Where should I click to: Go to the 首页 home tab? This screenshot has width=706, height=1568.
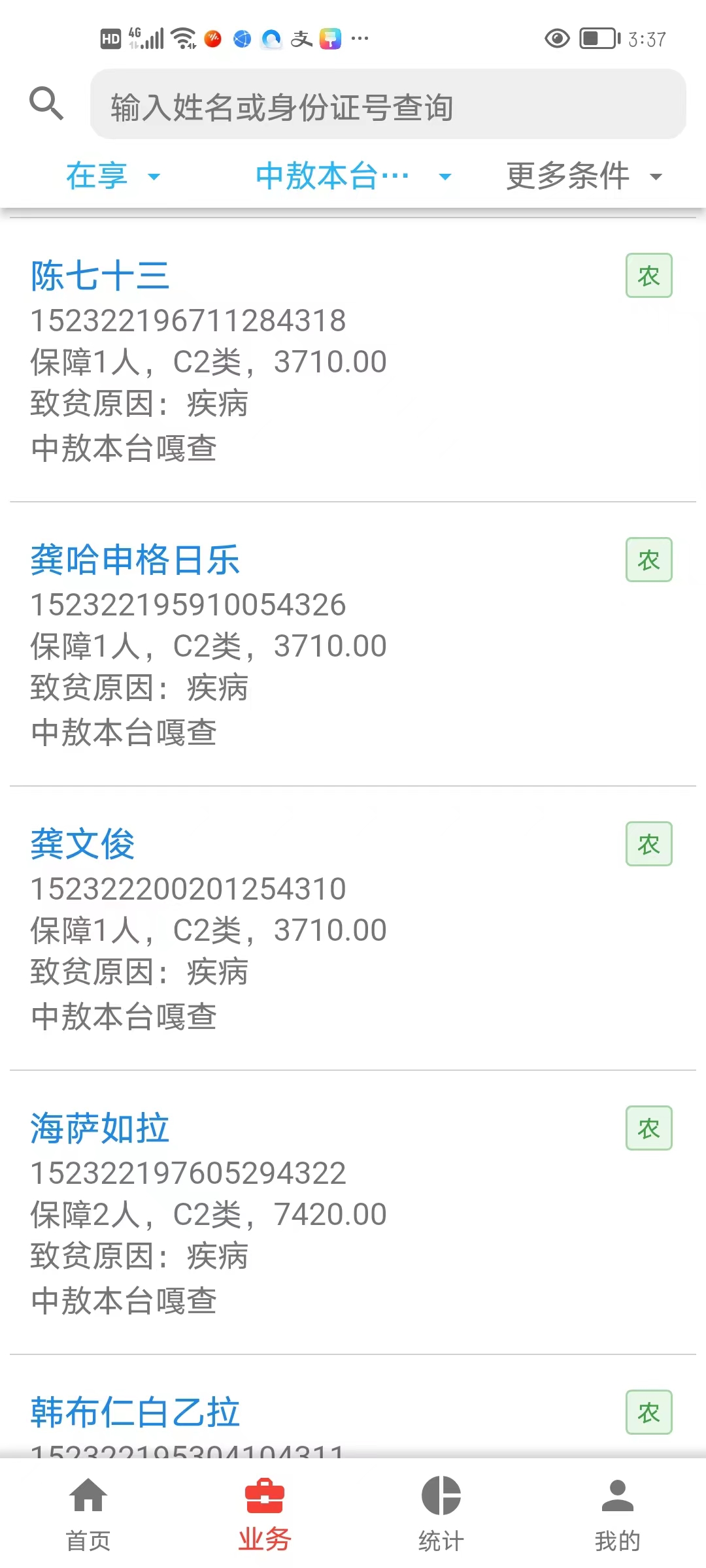88,1514
